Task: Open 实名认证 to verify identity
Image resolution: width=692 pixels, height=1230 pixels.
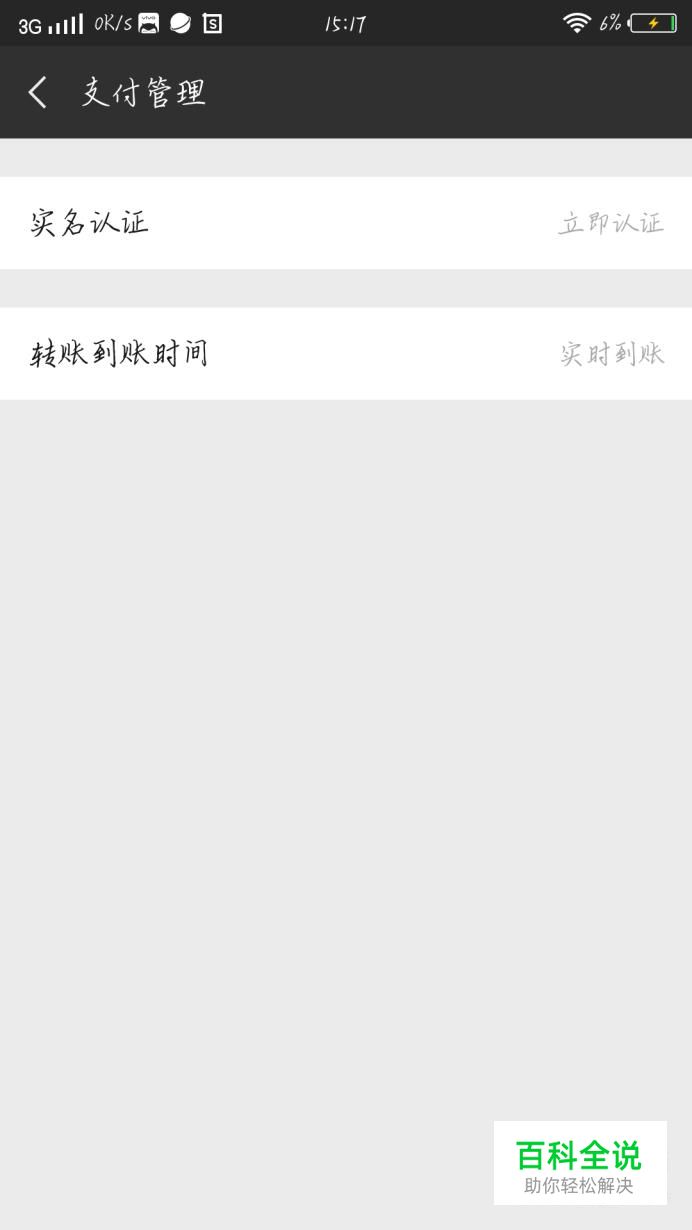Action: [346, 223]
